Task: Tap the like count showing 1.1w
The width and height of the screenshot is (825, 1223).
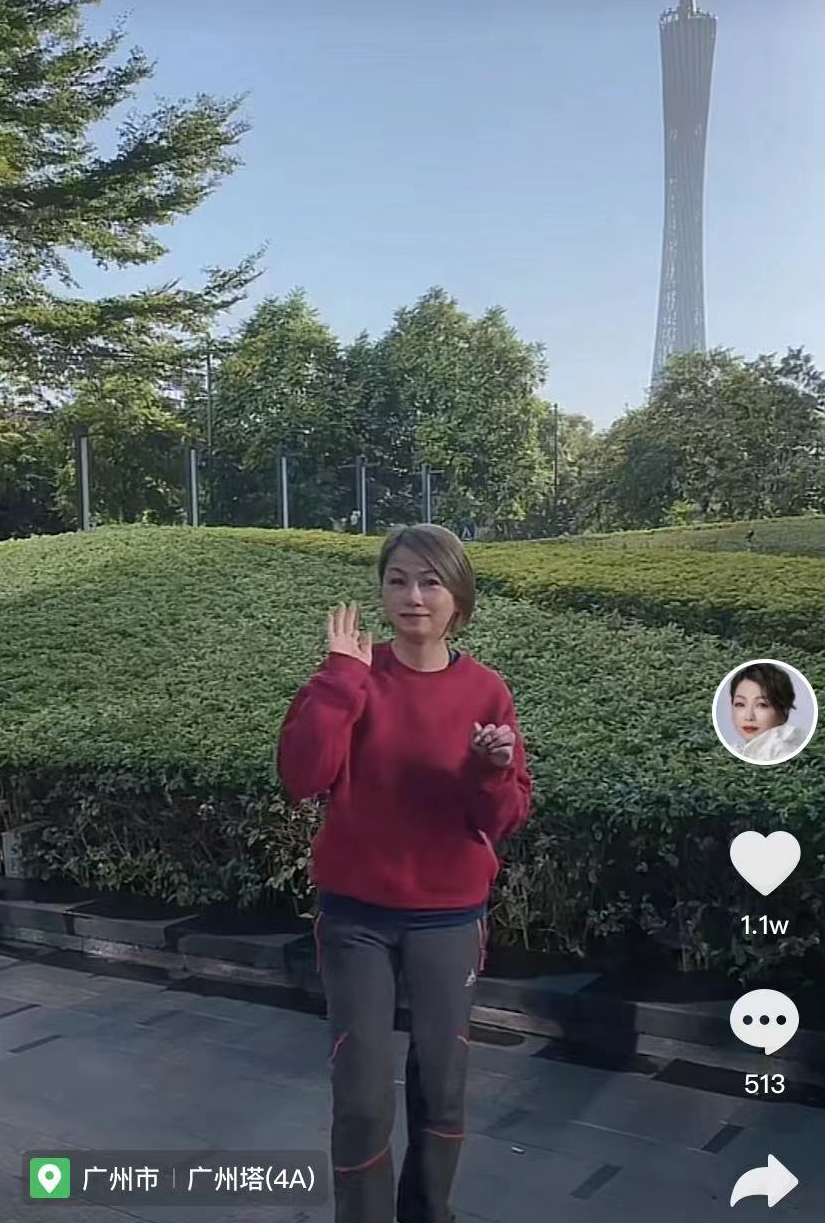Action: (764, 926)
